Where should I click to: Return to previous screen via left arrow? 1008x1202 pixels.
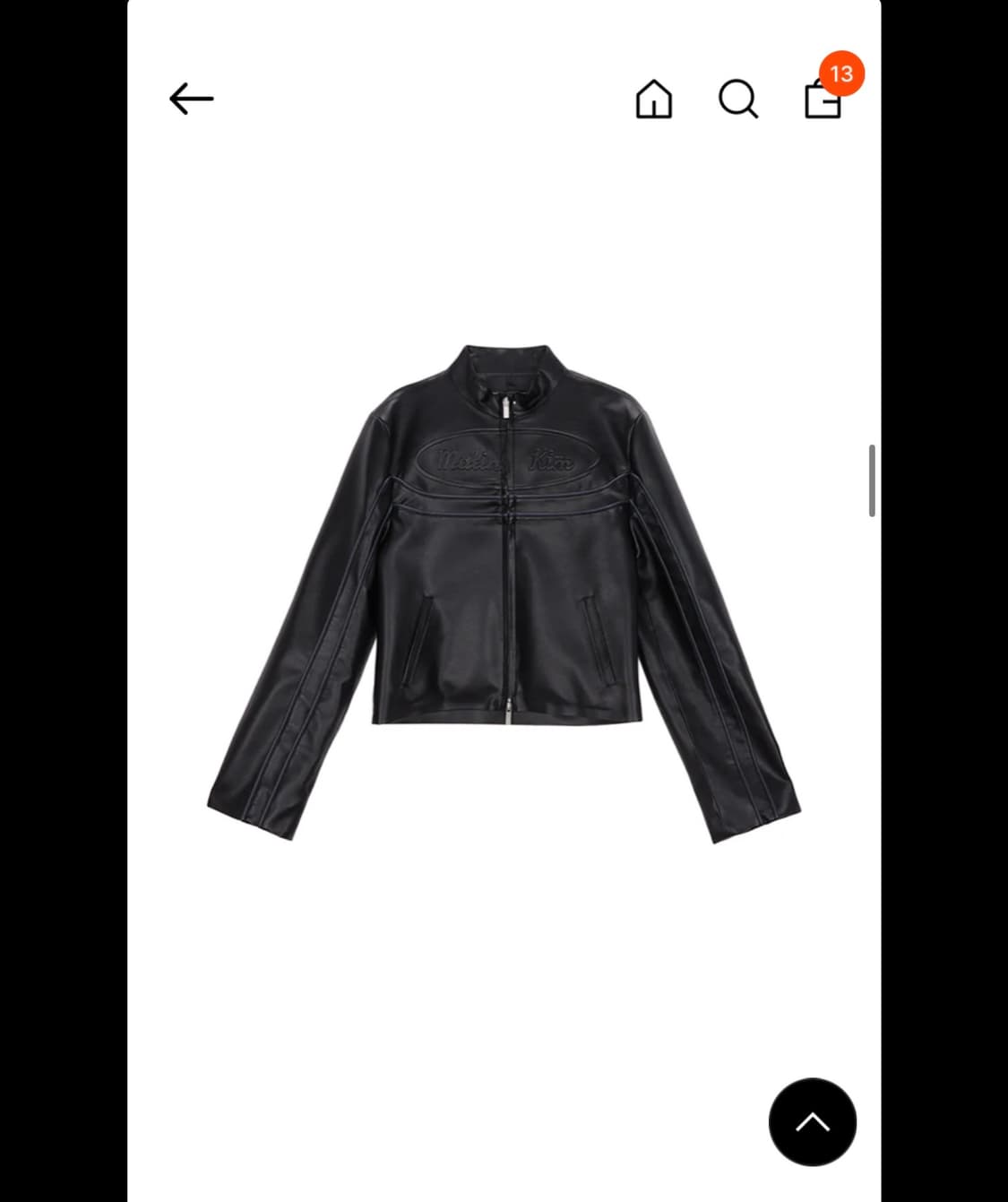191,99
